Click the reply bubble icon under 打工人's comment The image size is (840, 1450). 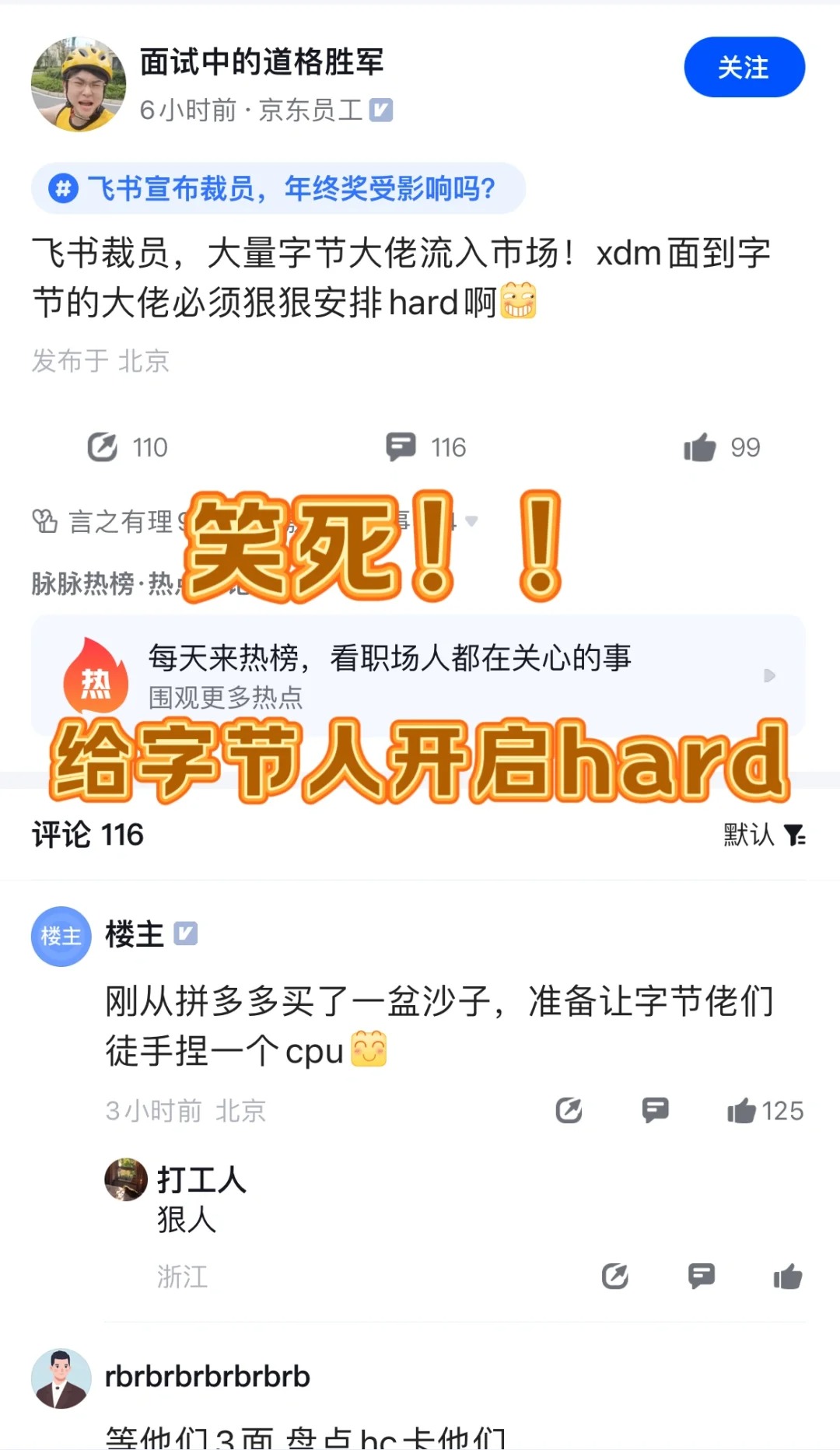[702, 1276]
